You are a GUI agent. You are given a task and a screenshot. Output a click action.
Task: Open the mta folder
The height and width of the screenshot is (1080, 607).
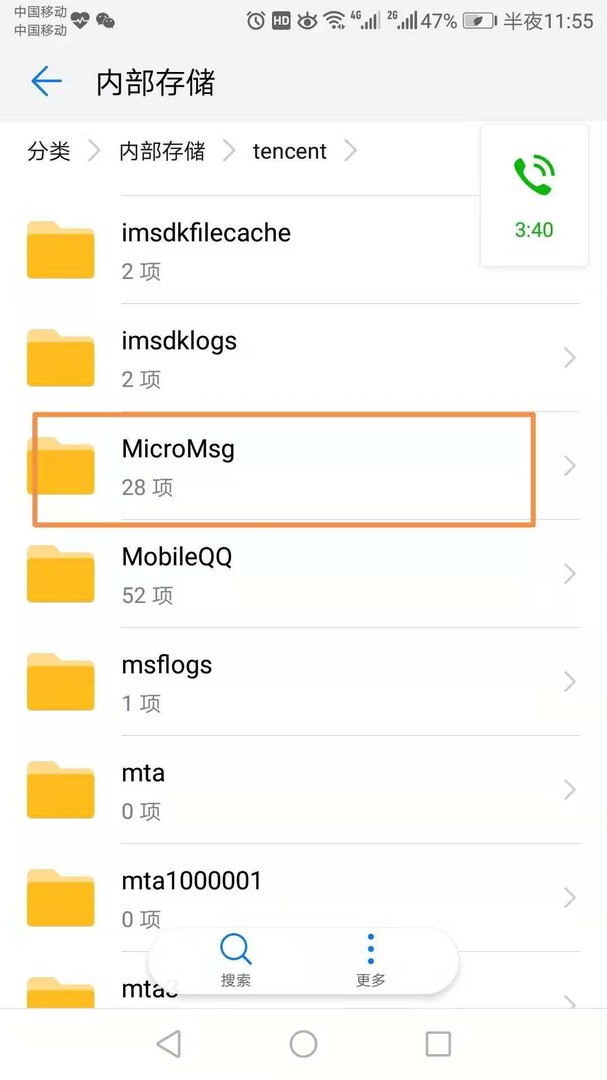pyautogui.click(x=300, y=790)
